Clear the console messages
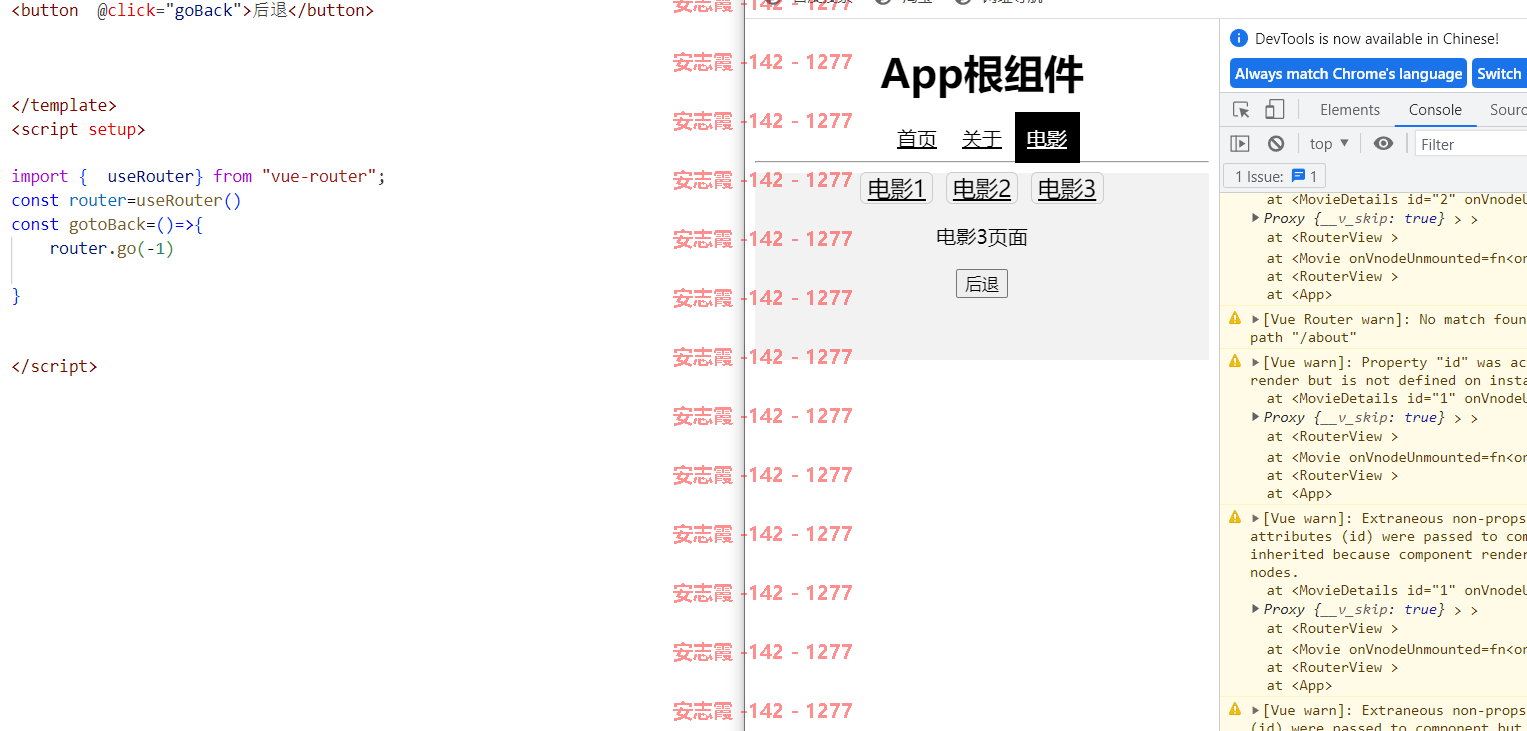1527x731 pixels. coord(1275,144)
